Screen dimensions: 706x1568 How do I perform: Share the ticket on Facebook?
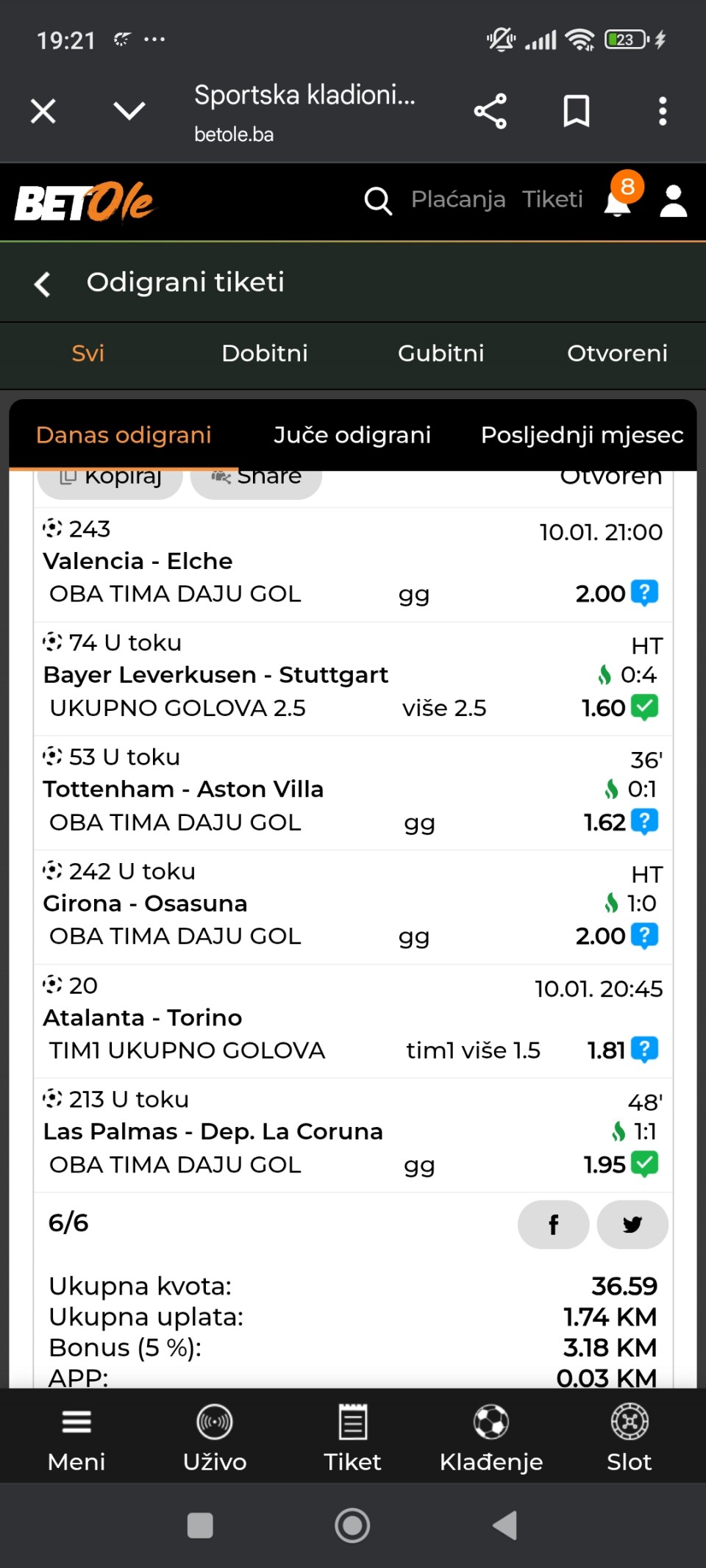553,1225
